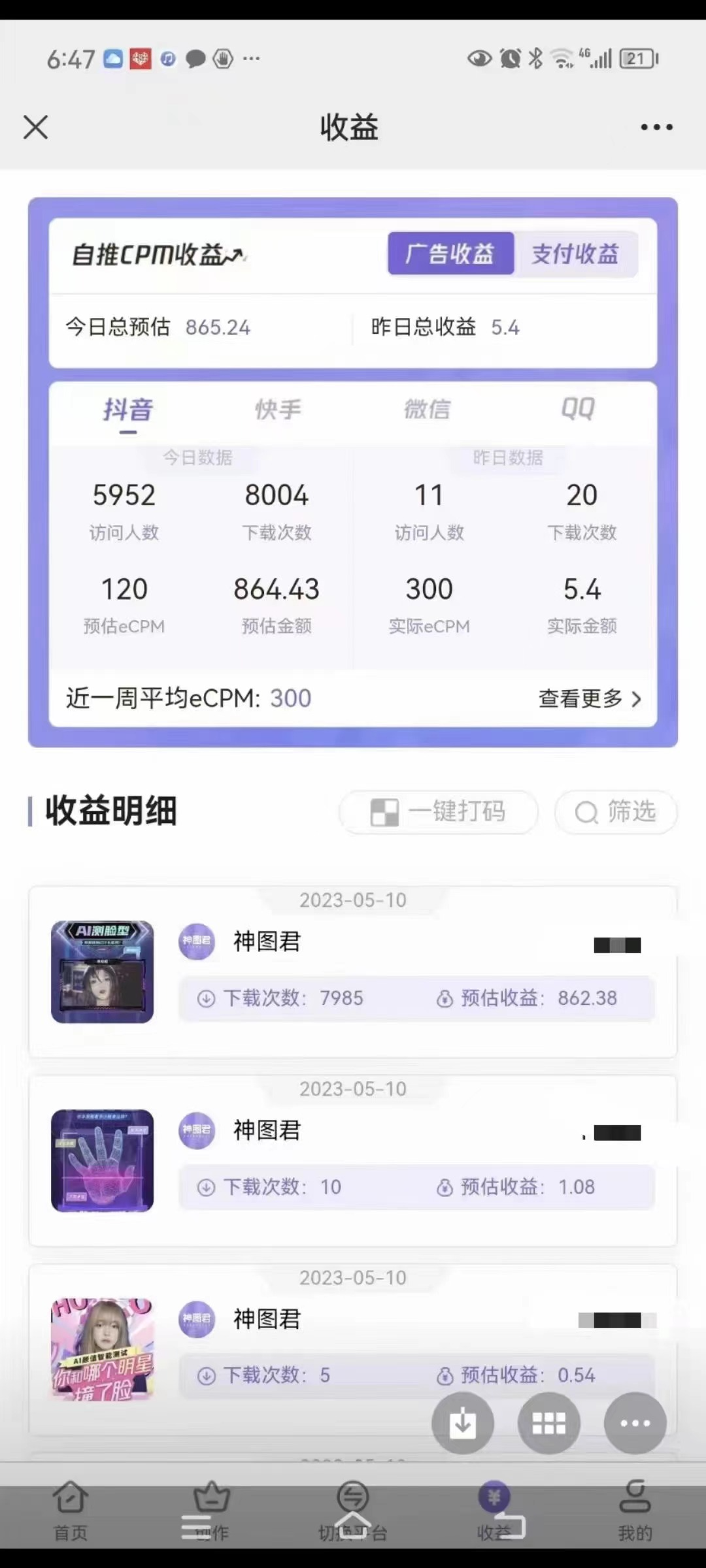This screenshot has height=1568, width=706.
Task: Switch to 支付收益 segment
Action: (x=575, y=253)
